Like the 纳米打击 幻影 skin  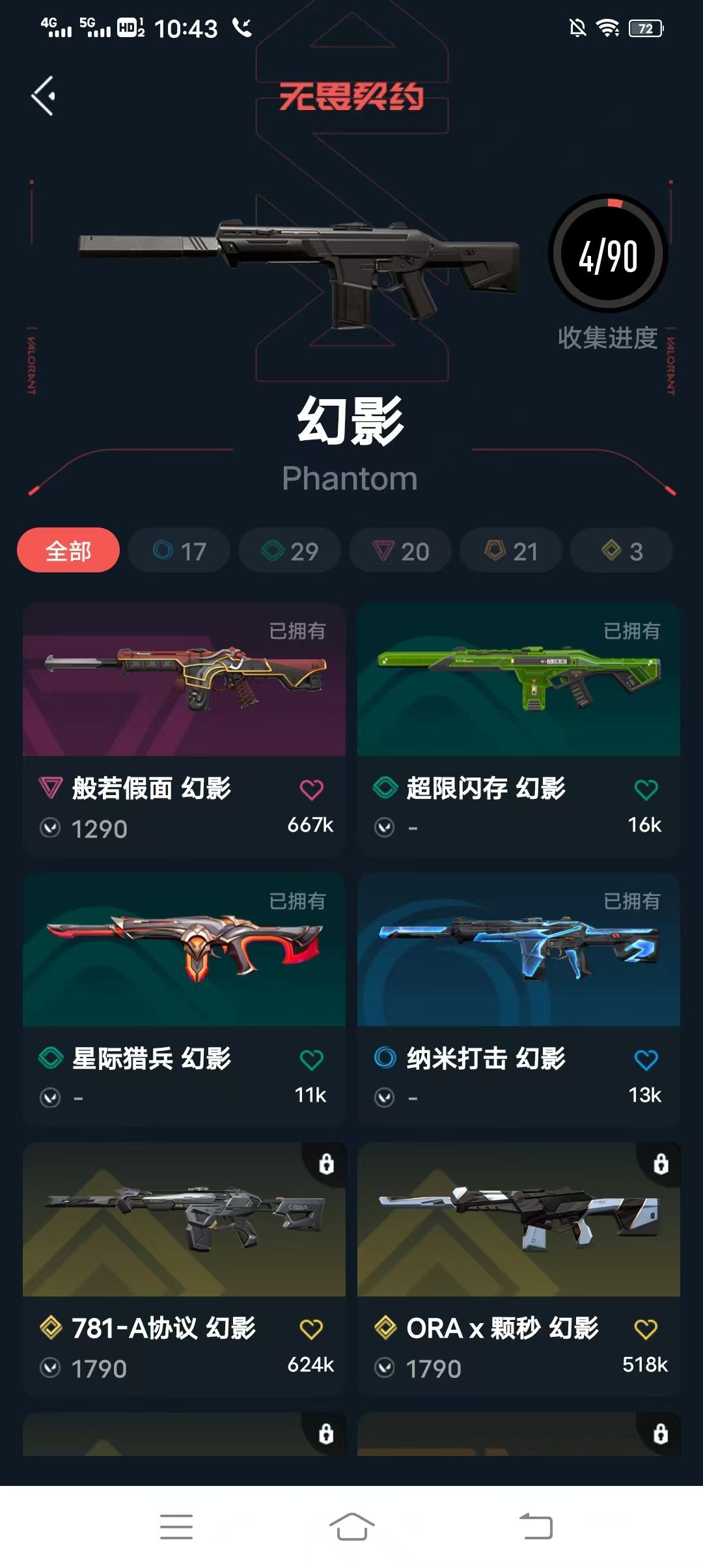[646, 1060]
